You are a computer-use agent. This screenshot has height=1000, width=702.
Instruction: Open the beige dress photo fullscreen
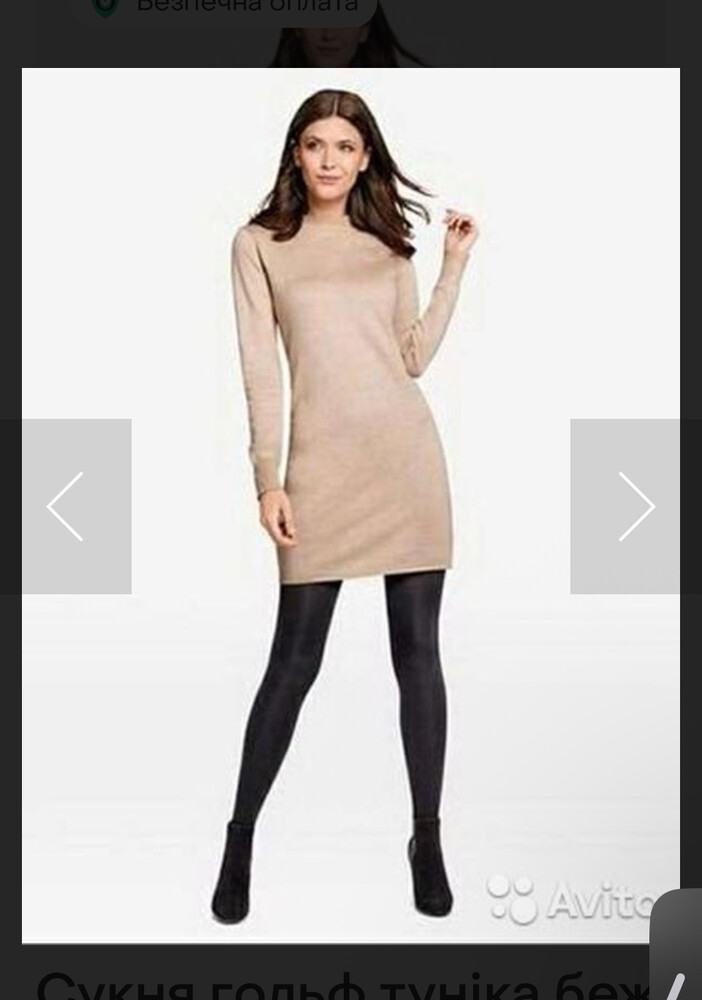pos(350,400)
